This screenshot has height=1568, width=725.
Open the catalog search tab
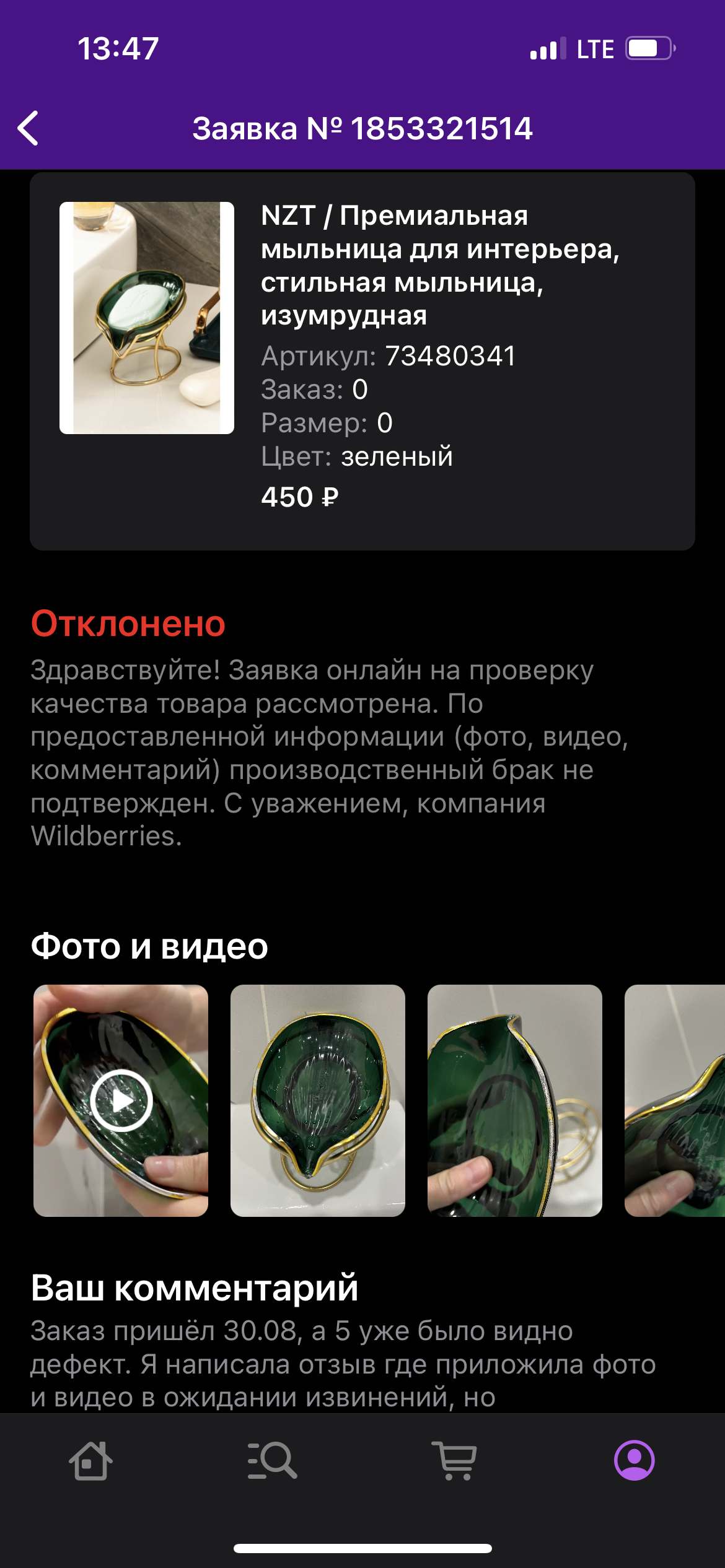click(x=272, y=1460)
